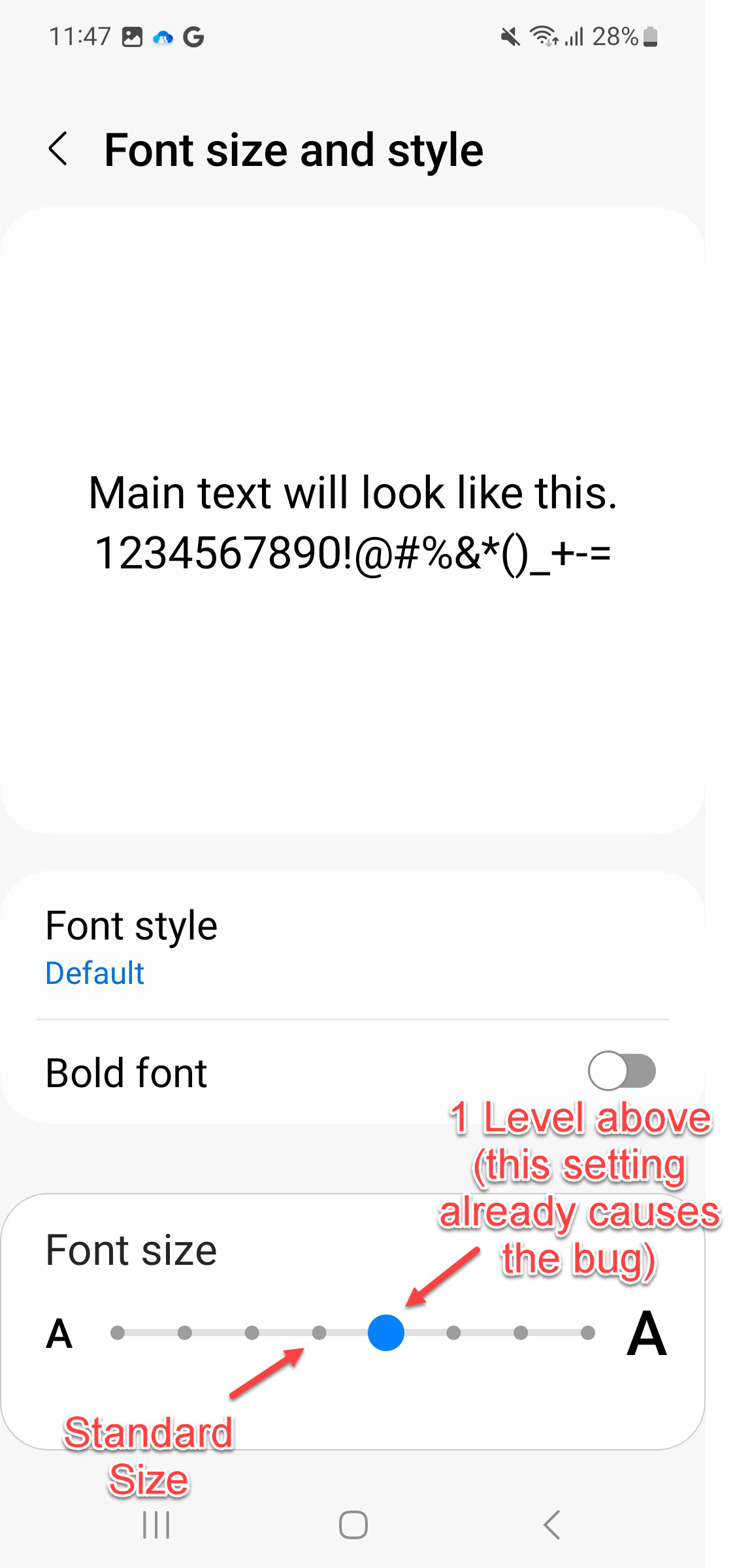The height and width of the screenshot is (1568, 735).
Task: Open the Font style setting
Action: (x=353, y=946)
